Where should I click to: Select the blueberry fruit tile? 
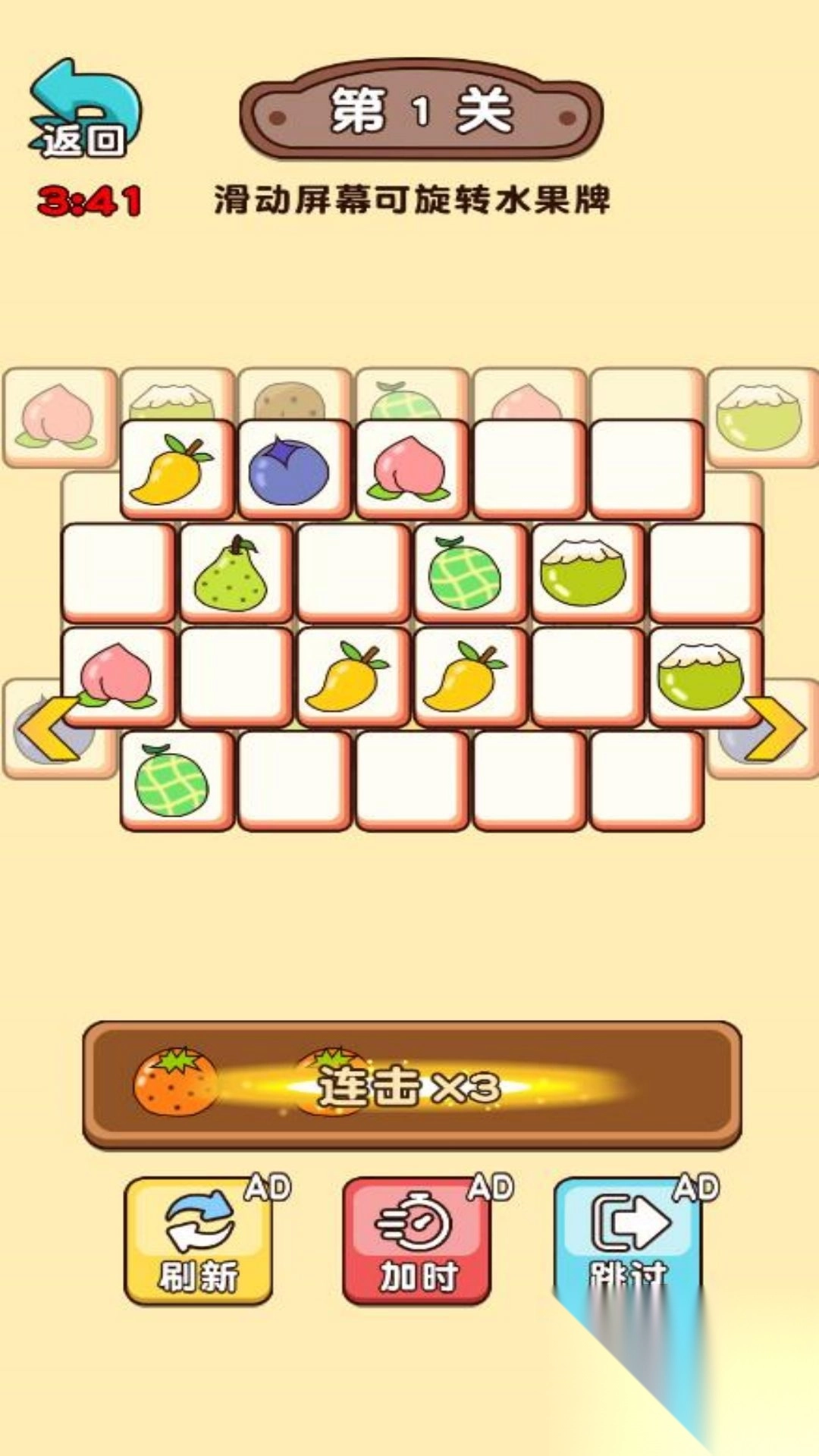pos(293,470)
